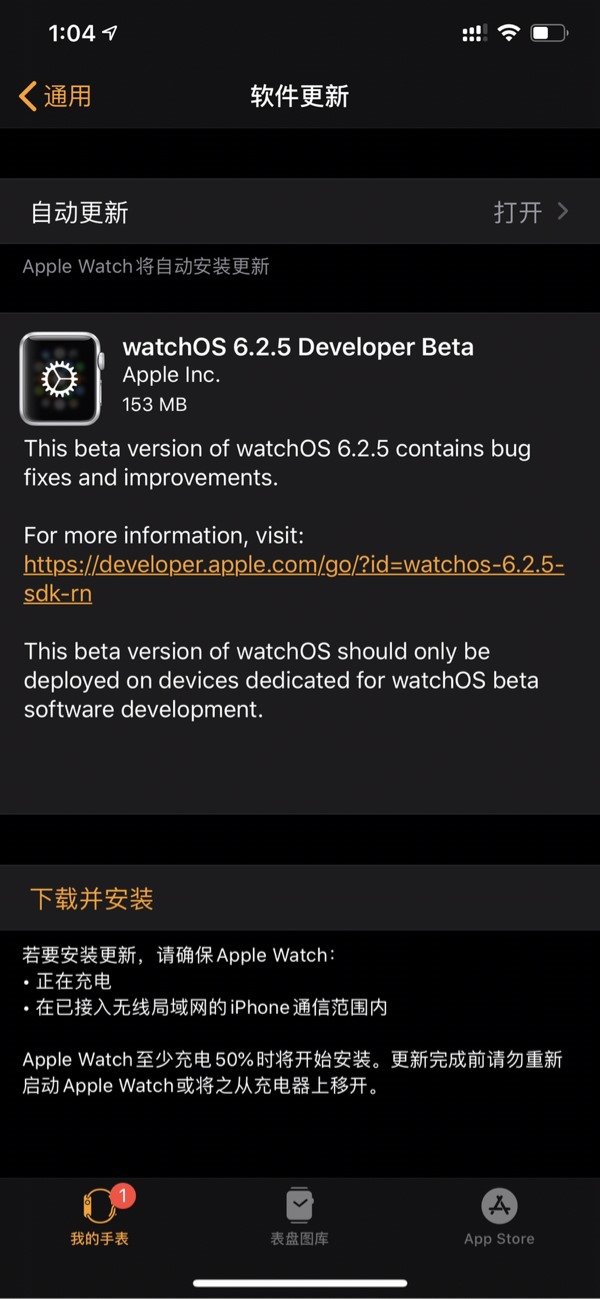Viewport: 600px width, 1299px height.
Task: Tap 下载并安装 to install update
Action: (x=92, y=898)
